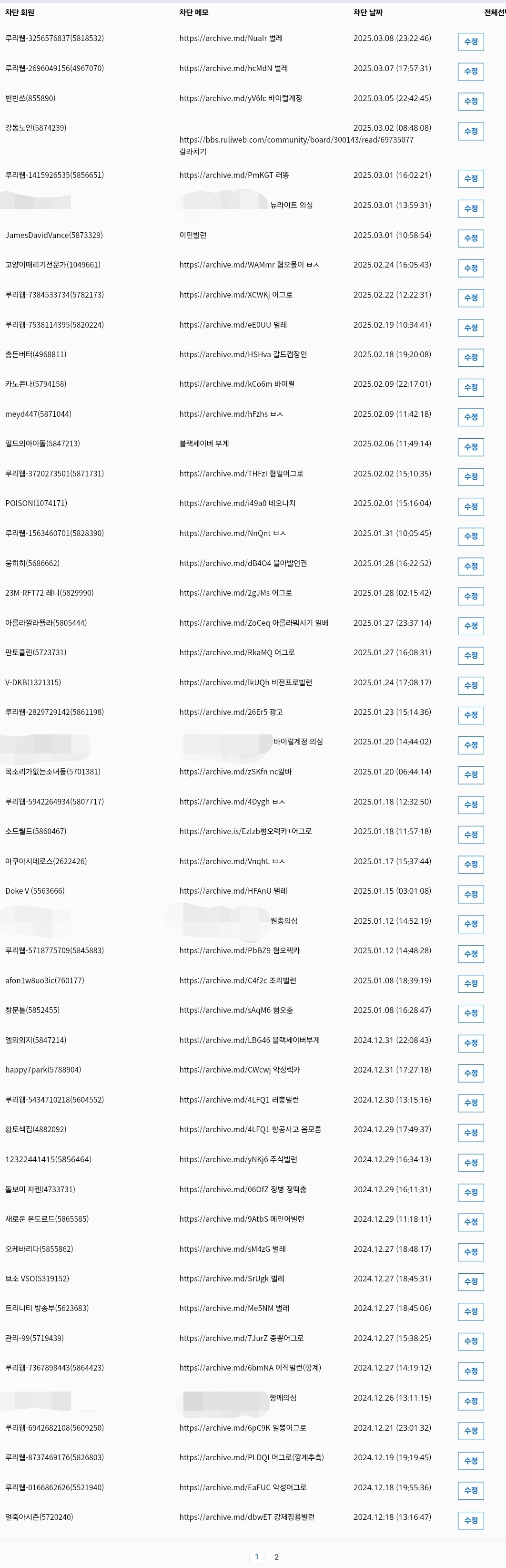Tap 수정 for 목소리가없는소녀들
Image resolution: width=506 pixels, height=1568 pixels.
pos(470,774)
